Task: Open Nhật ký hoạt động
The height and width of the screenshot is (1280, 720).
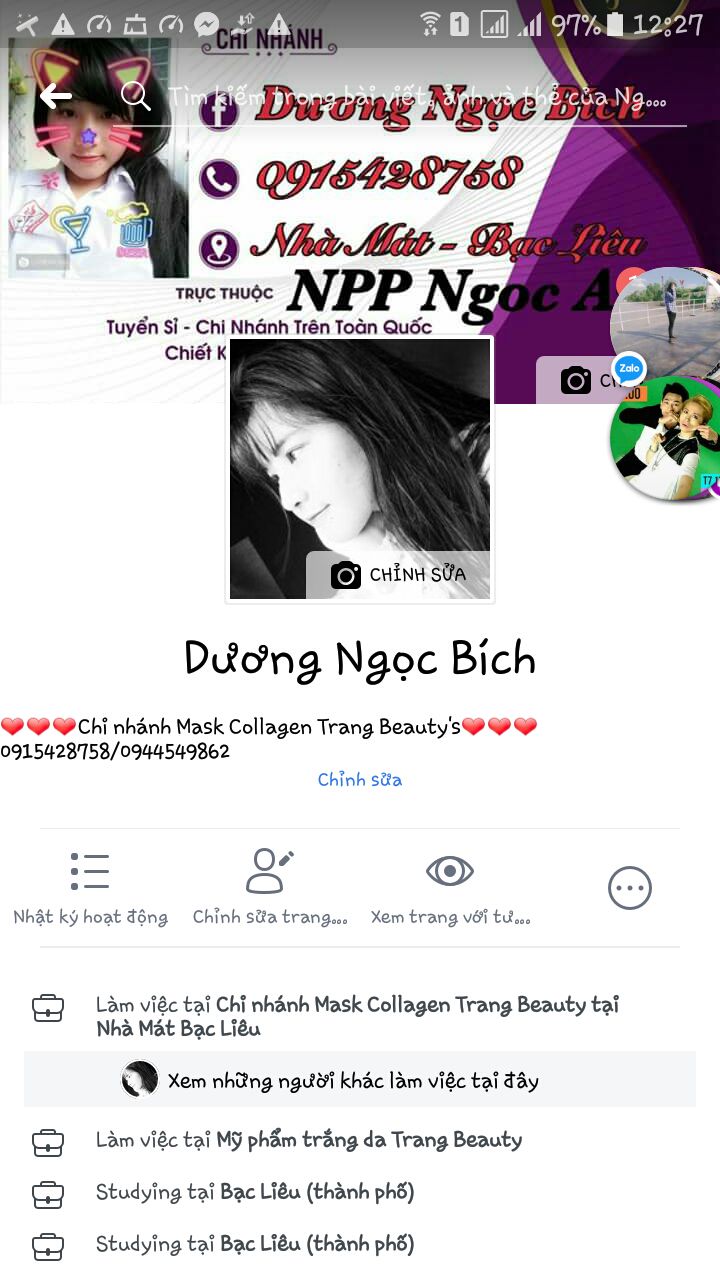Action: 90,887
